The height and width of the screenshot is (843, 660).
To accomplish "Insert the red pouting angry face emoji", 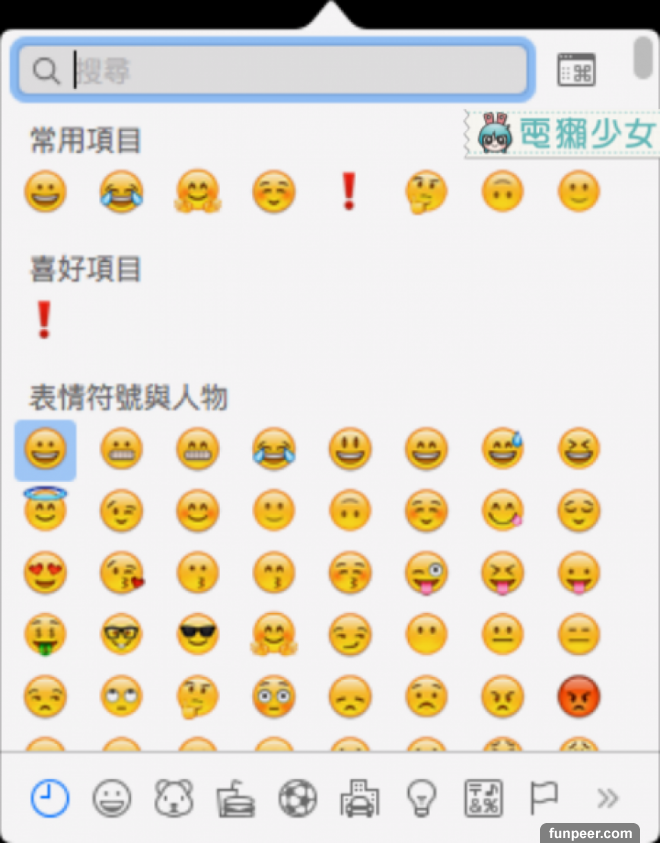I will [578, 697].
